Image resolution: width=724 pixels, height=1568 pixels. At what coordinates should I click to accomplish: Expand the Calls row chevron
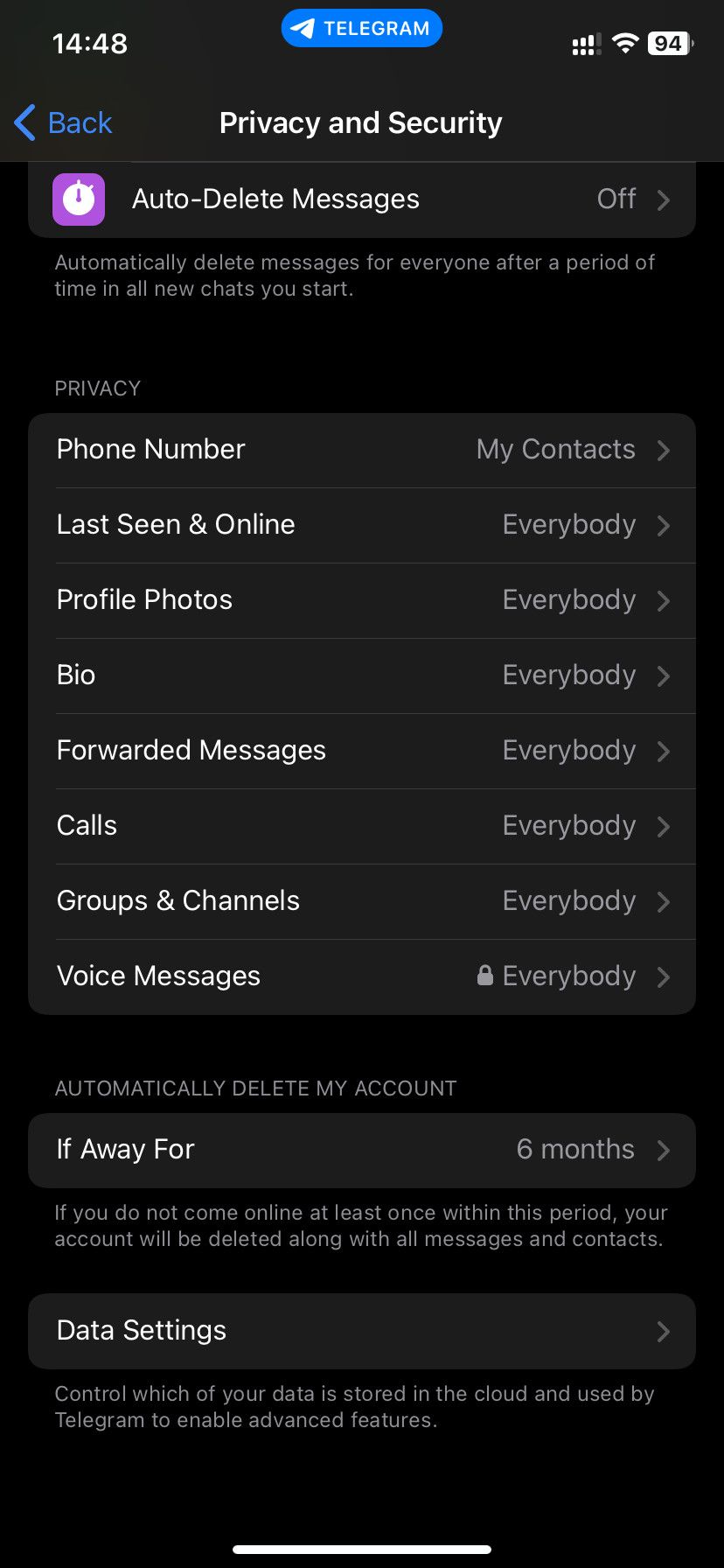coord(664,826)
